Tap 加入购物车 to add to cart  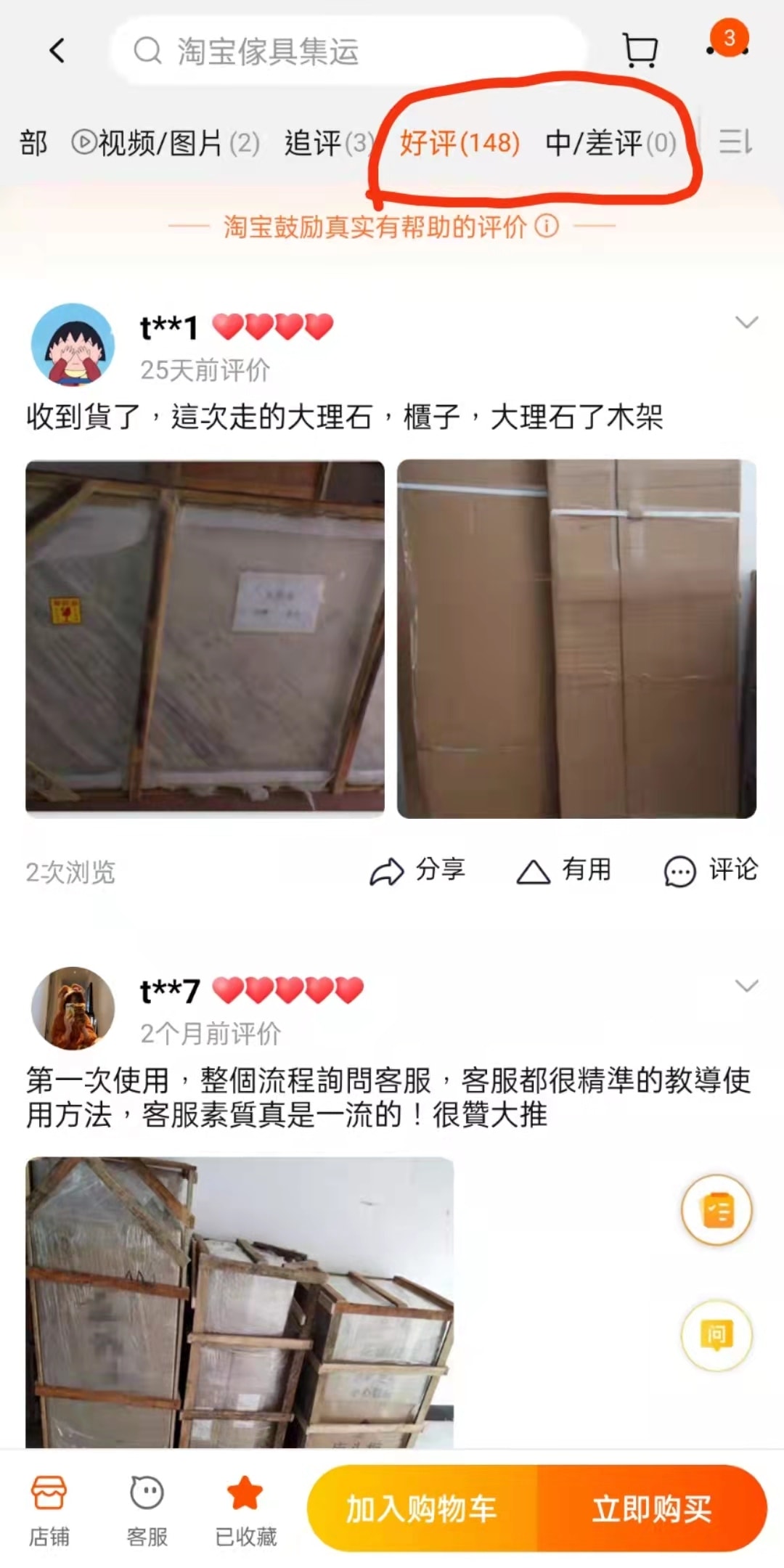422,1509
